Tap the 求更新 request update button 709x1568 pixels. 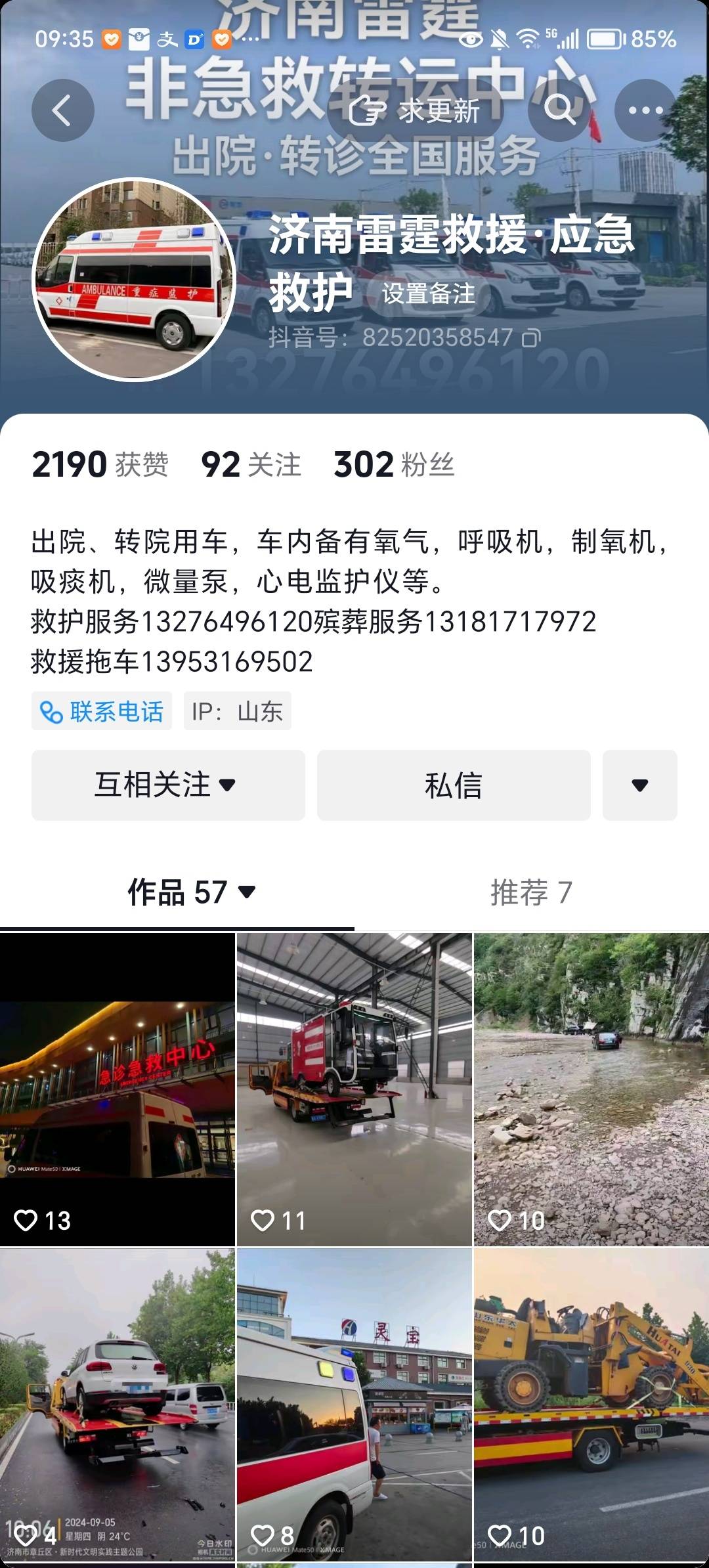point(415,110)
